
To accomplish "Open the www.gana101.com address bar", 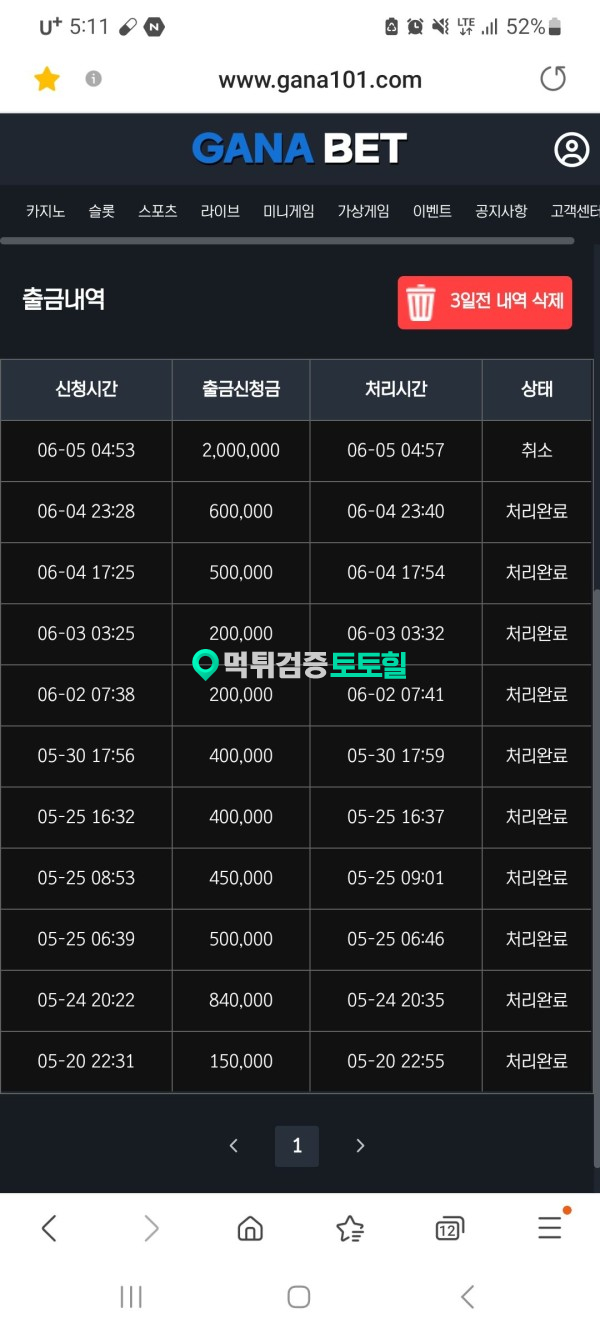I will (x=320, y=80).
